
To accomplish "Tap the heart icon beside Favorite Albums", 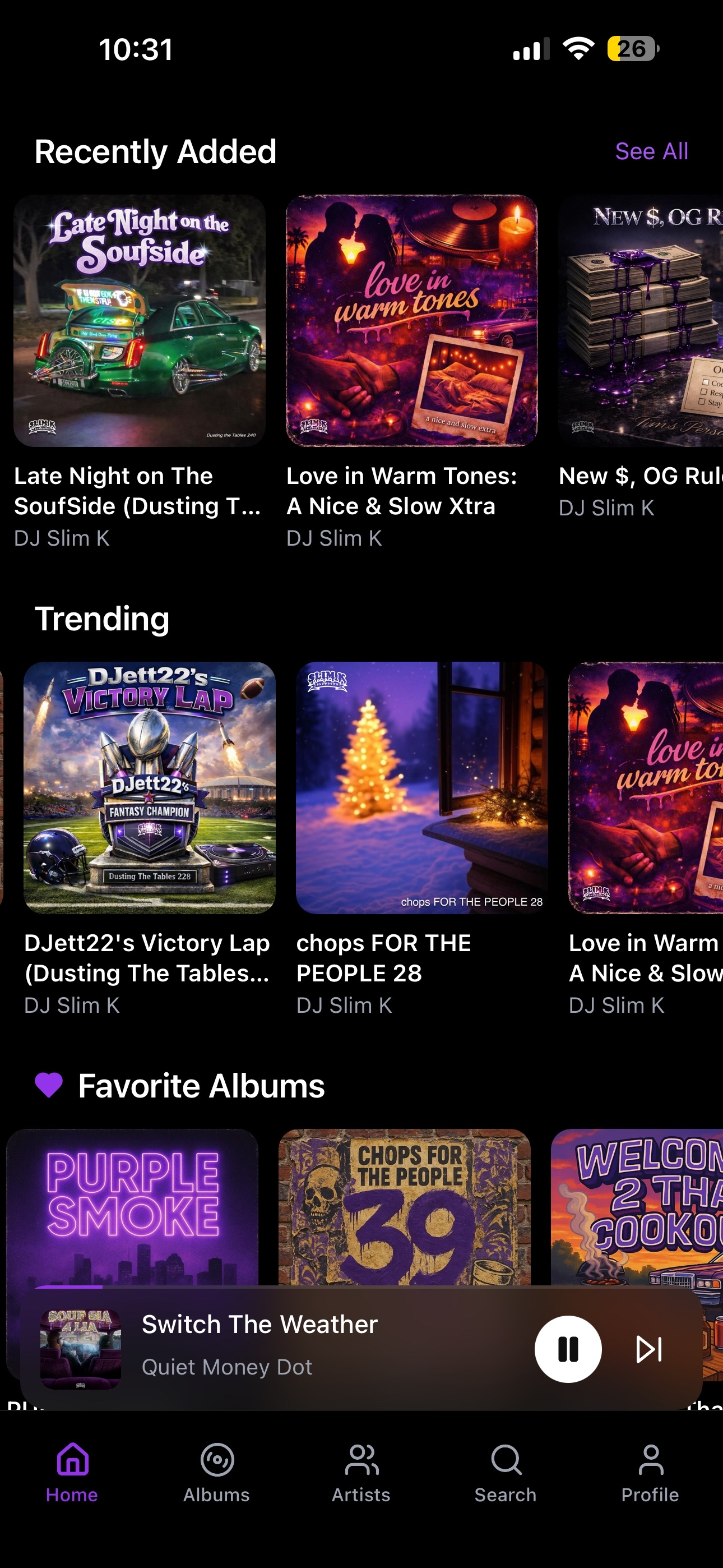I will pos(49,1084).
